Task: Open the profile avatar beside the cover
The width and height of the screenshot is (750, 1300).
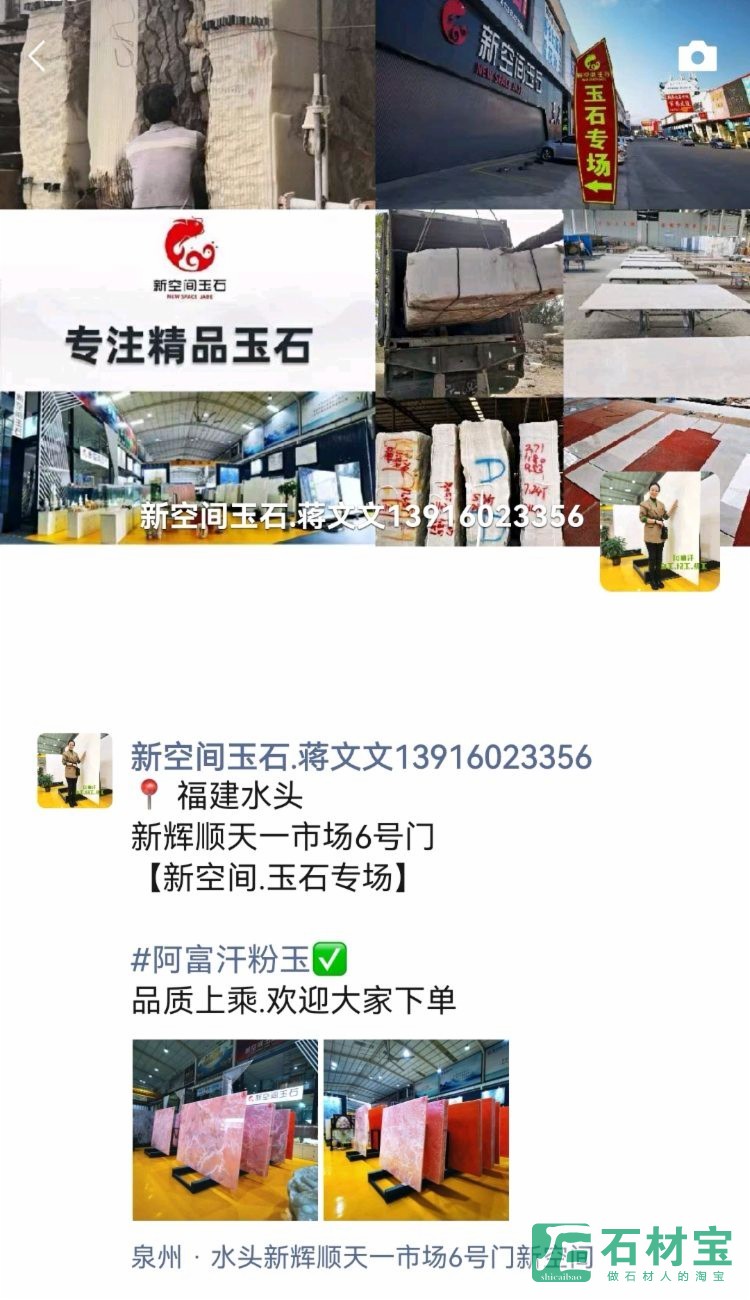Action: (659, 531)
